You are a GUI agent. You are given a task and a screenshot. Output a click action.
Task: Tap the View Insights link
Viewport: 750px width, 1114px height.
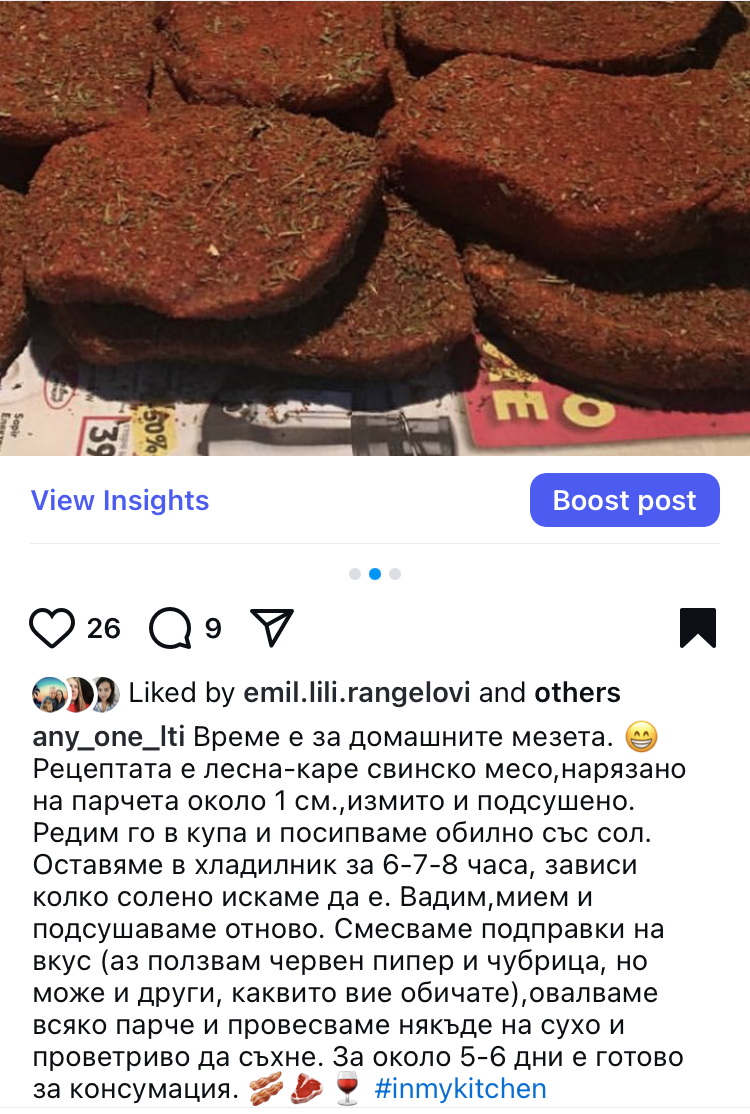click(120, 501)
